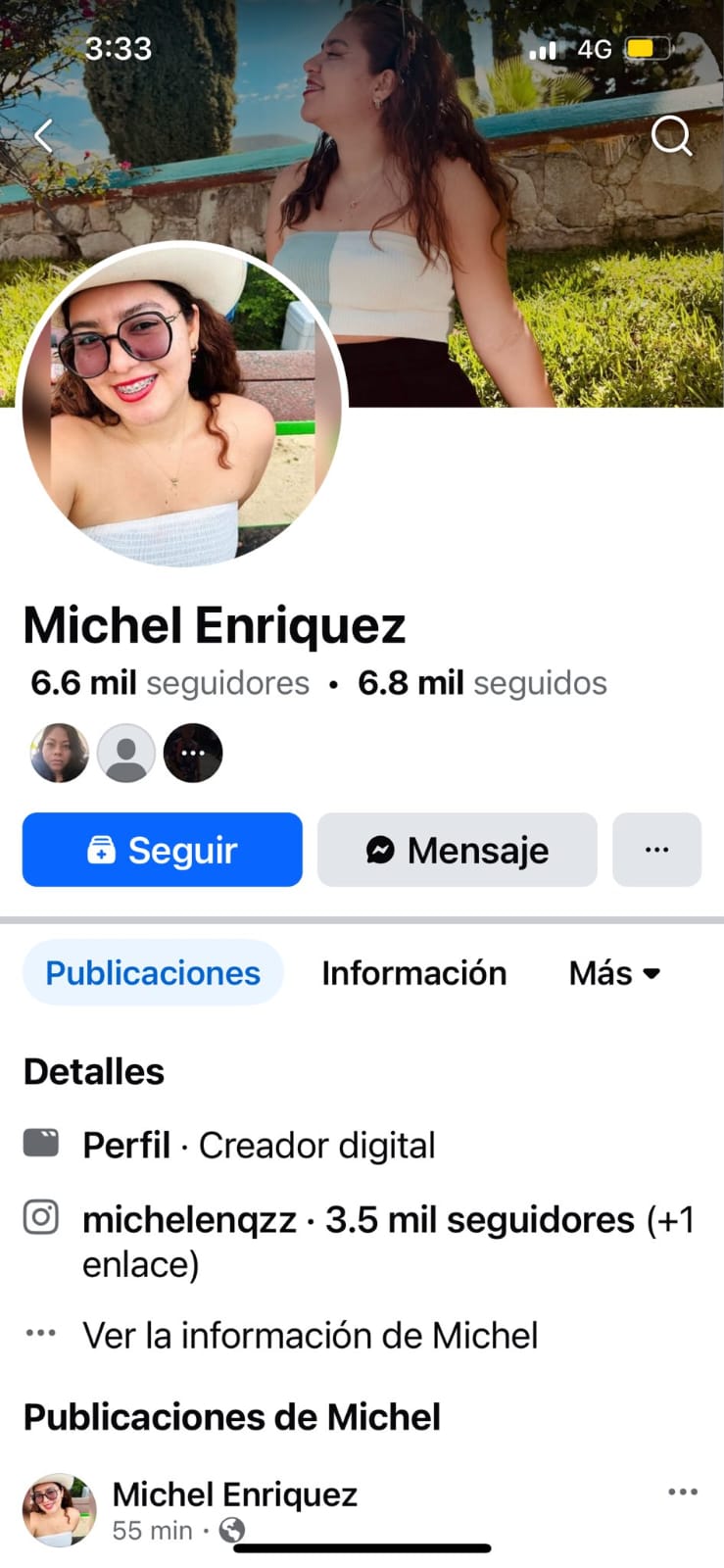The width and height of the screenshot is (724, 1568).
Task: Expand the Más dropdown
Action: 614,972
